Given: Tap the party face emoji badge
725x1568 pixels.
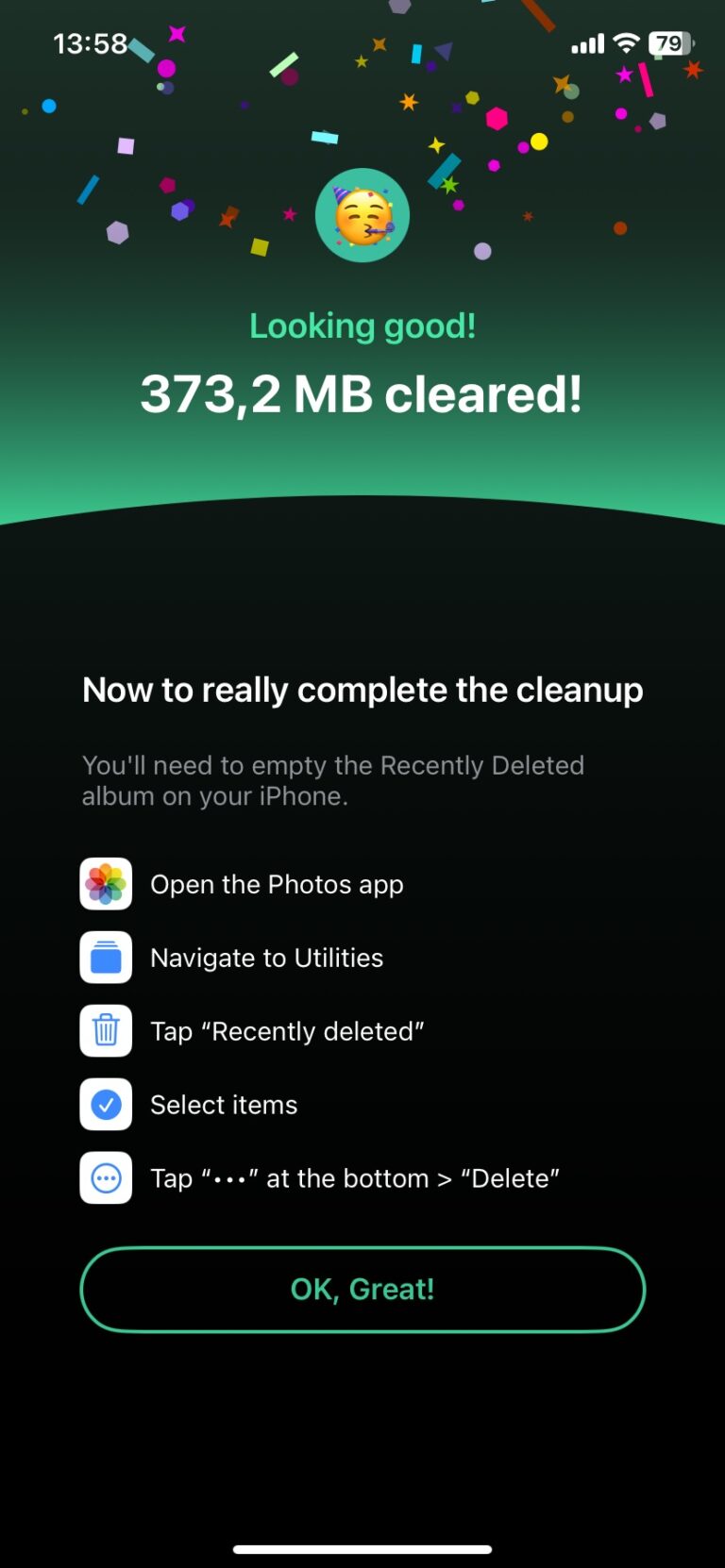Looking at the screenshot, I should 362,214.
